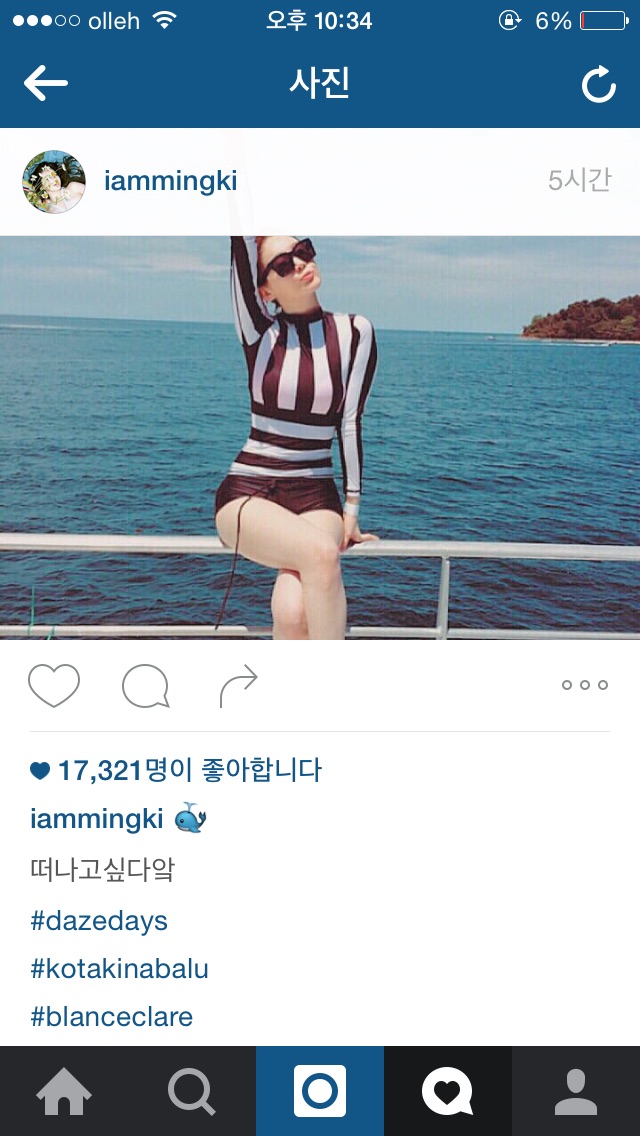Image resolution: width=640 pixels, height=1136 pixels.
Task: Open the #dazedays hashtag
Action: pos(99,921)
